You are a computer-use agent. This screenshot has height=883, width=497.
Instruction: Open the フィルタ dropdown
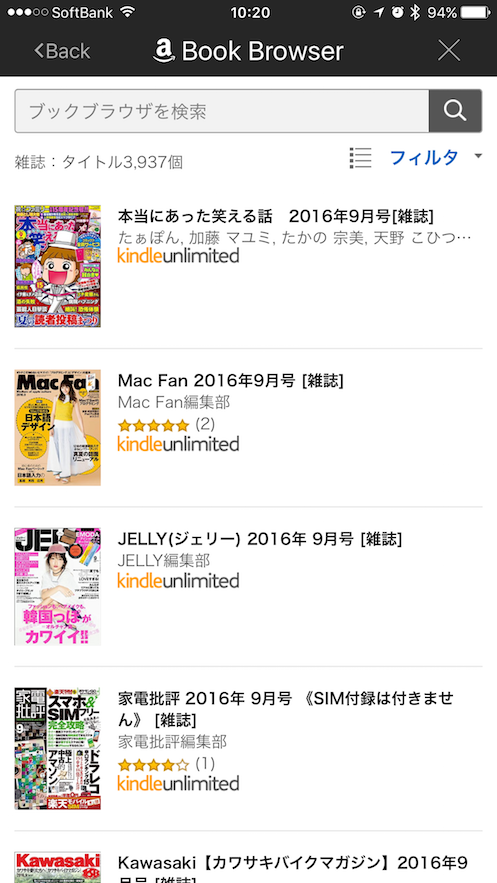pyautogui.click(x=436, y=158)
